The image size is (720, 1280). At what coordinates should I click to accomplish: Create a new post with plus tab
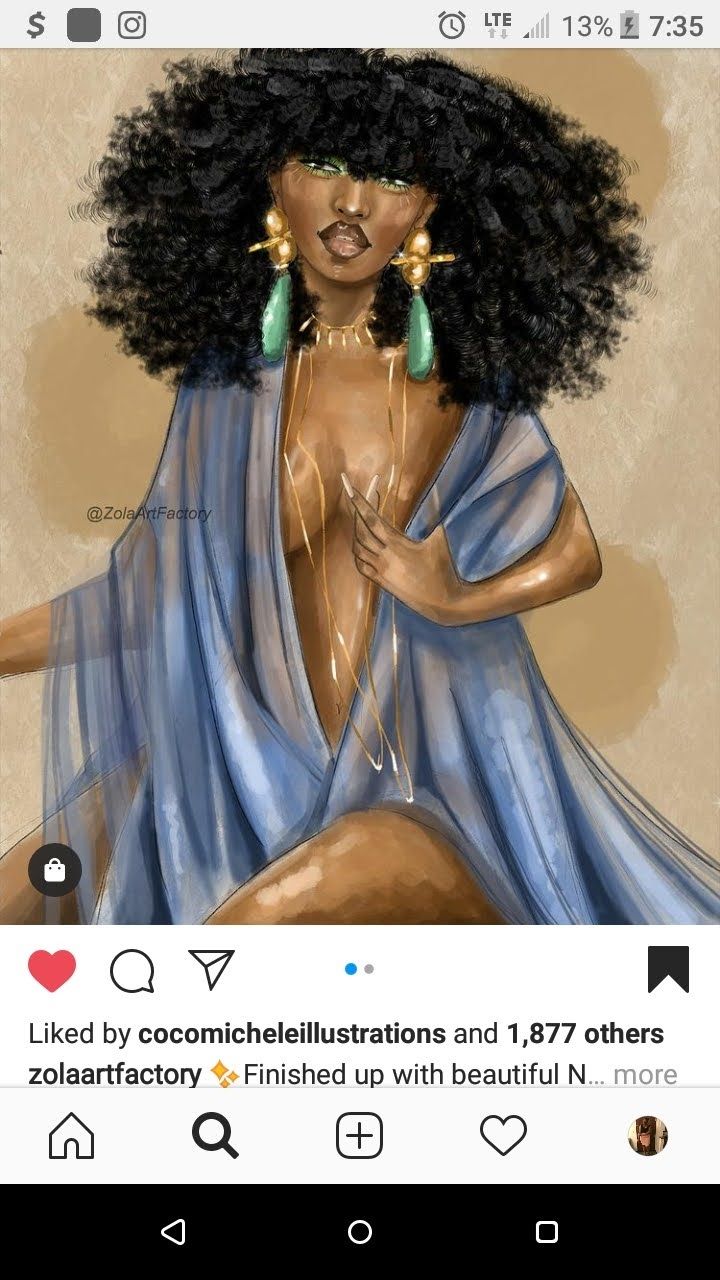(359, 1136)
